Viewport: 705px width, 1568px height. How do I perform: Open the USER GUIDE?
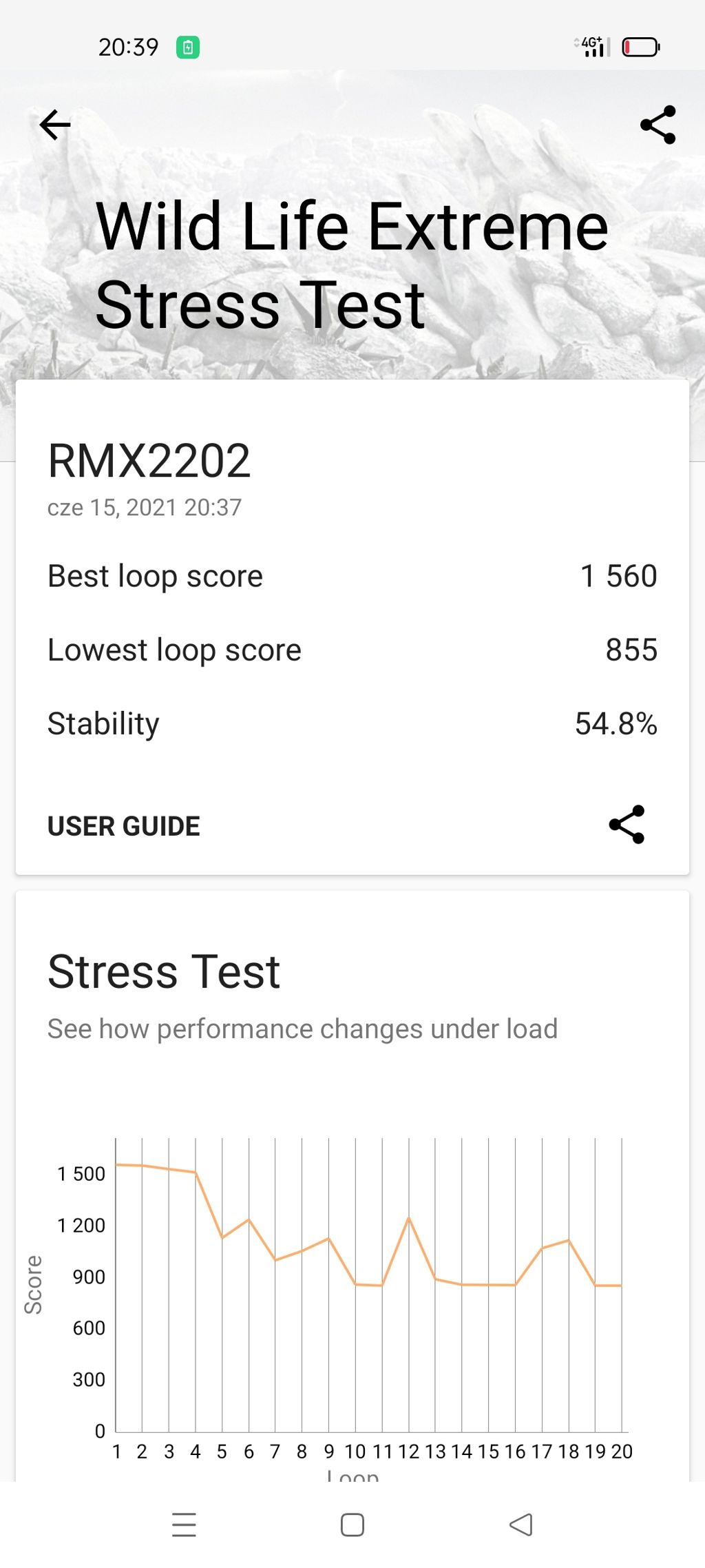point(124,826)
